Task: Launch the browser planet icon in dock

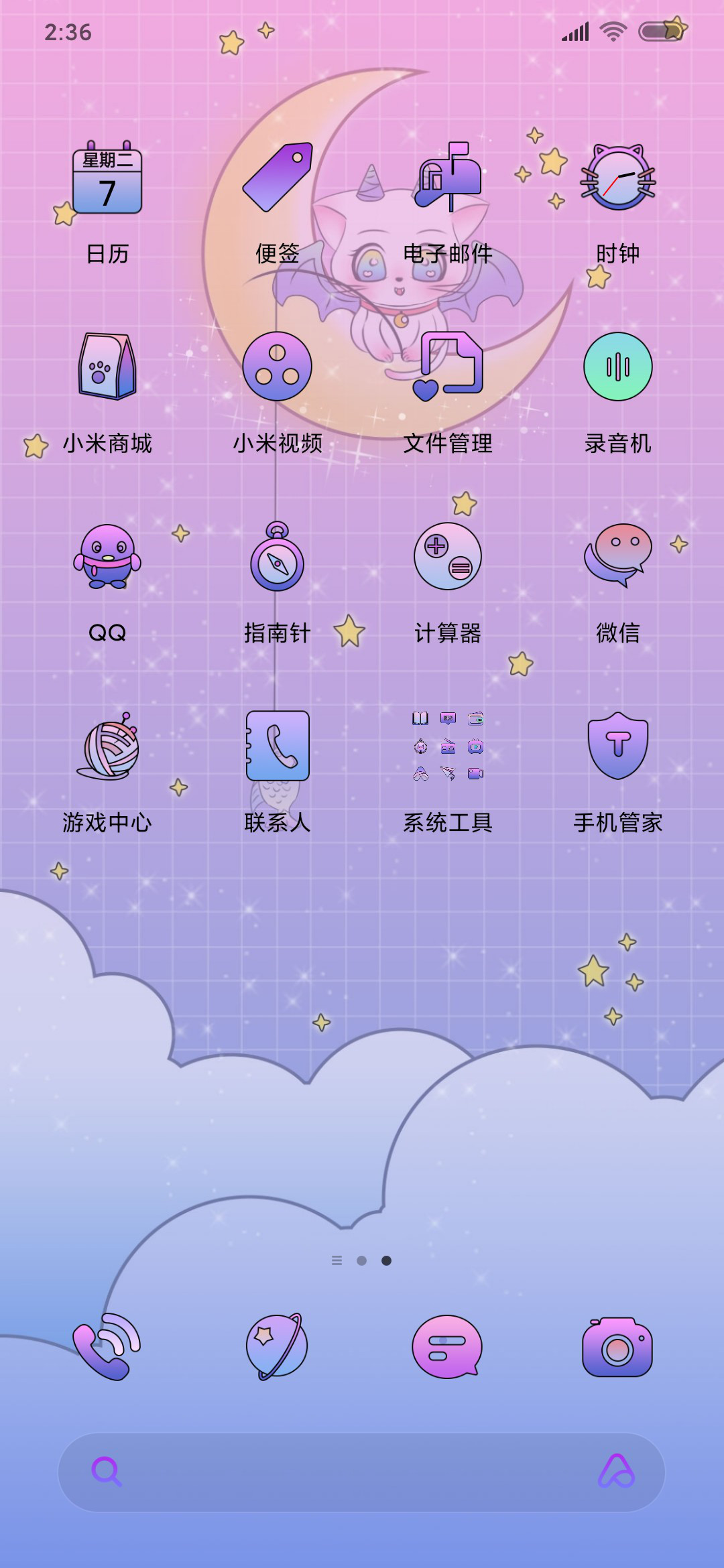Action: tap(278, 1346)
